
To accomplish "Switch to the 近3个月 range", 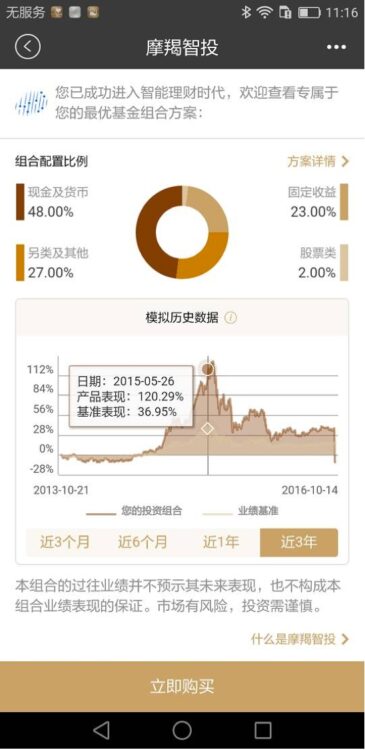I will [65, 542].
